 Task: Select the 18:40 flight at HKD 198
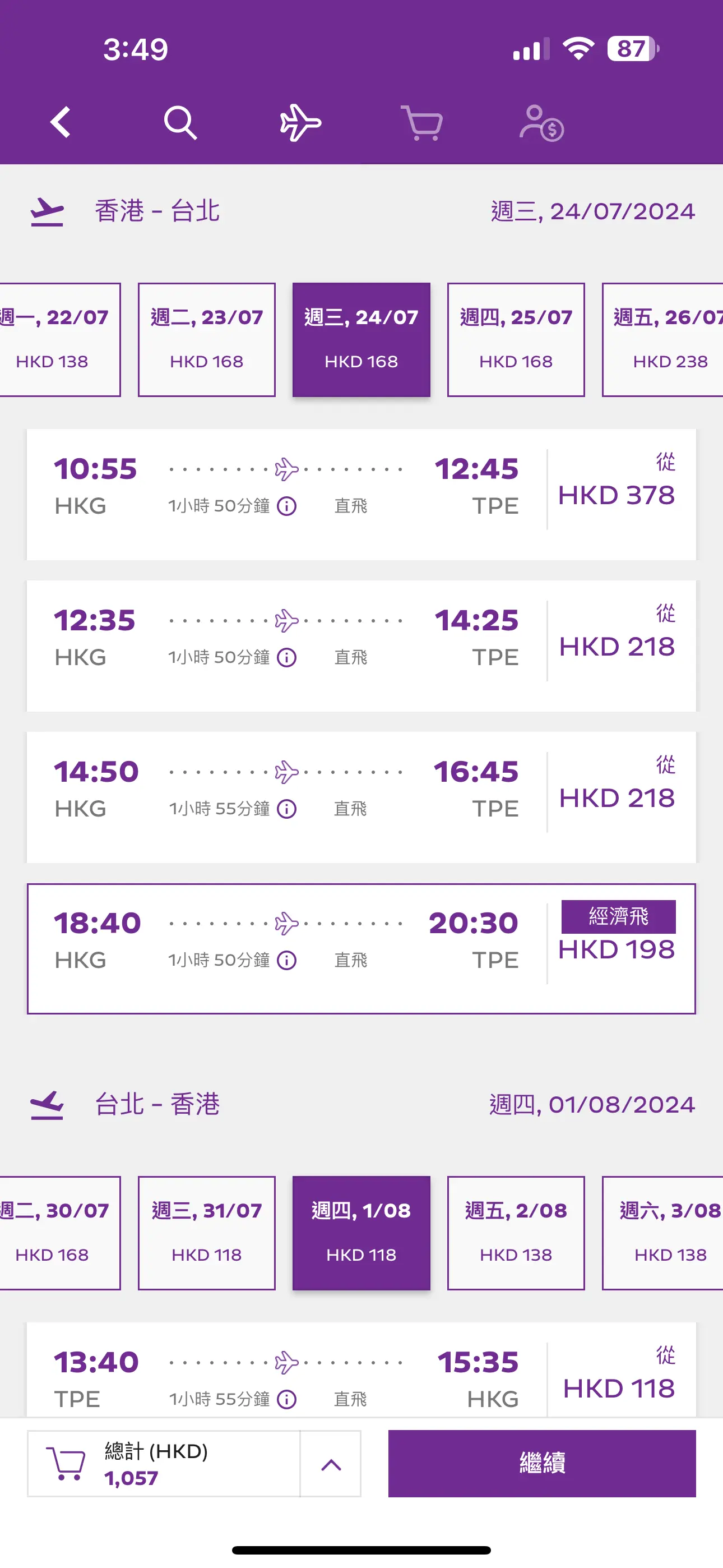[x=361, y=949]
